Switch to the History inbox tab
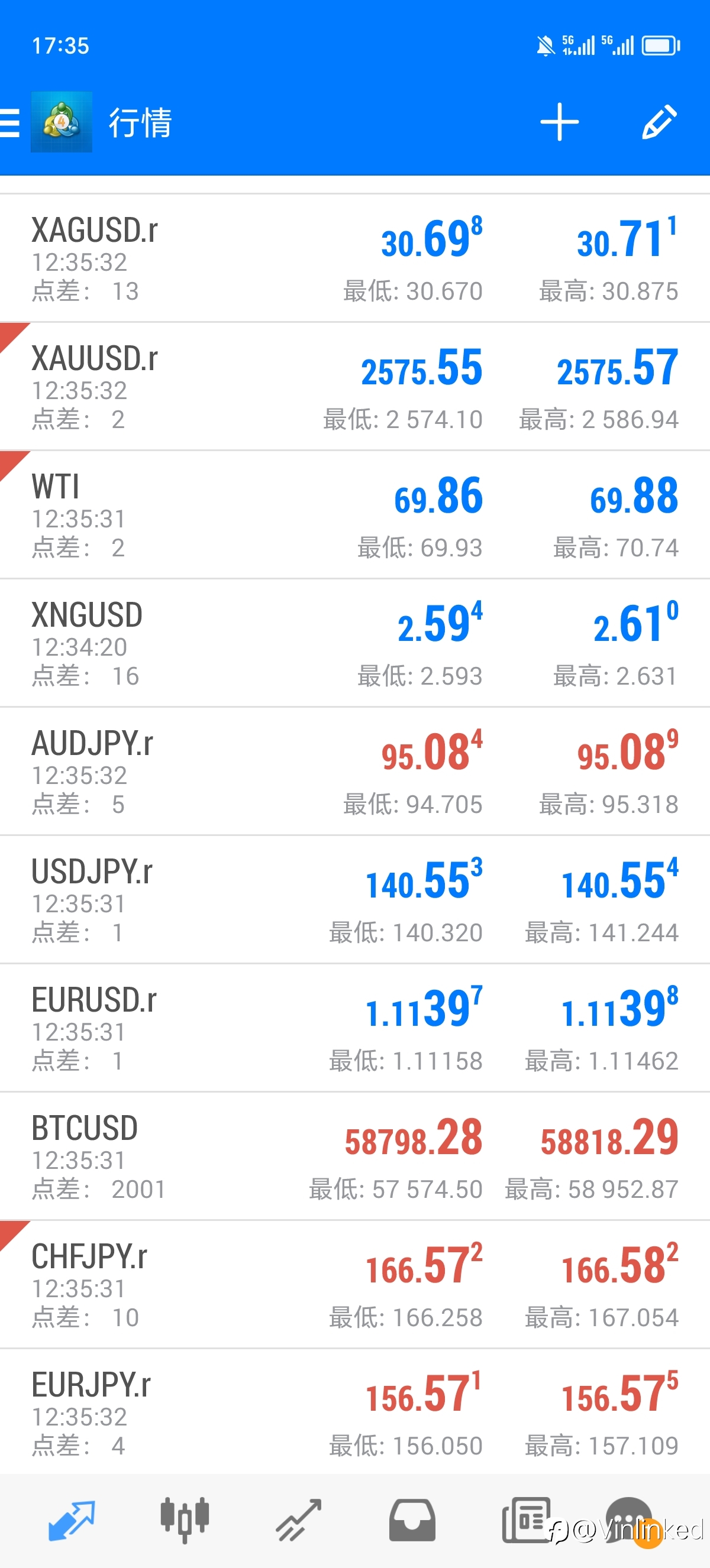The image size is (710, 1568). tap(412, 1521)
